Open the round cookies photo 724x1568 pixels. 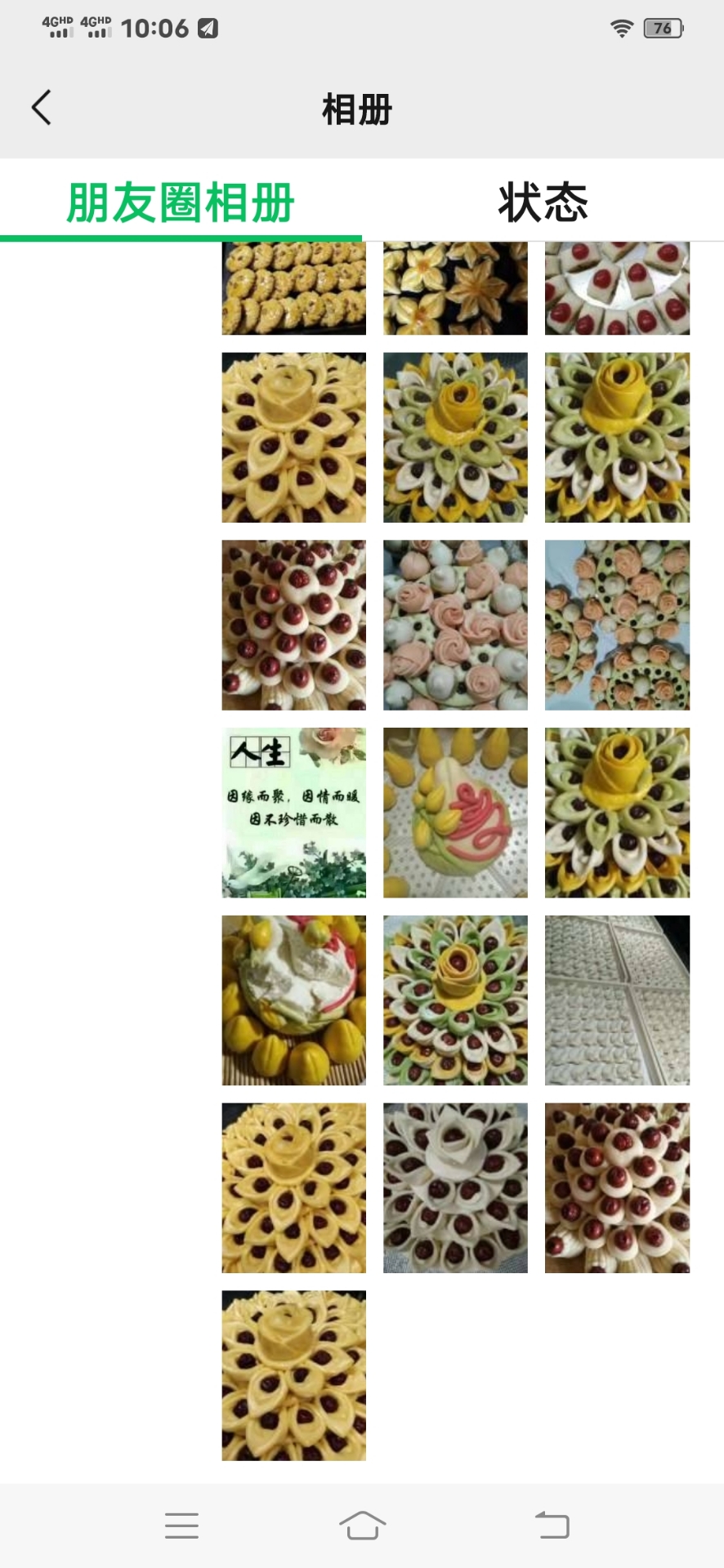click(x=293, y=288)
